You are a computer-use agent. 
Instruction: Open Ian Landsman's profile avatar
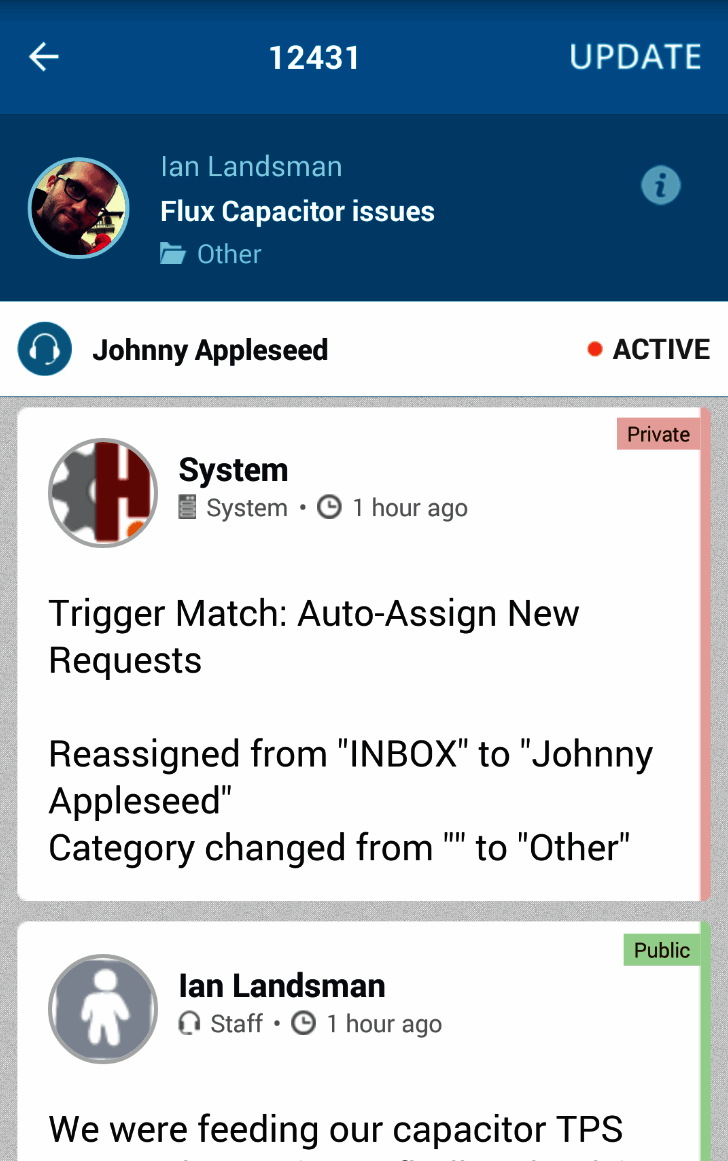[78, 207]
